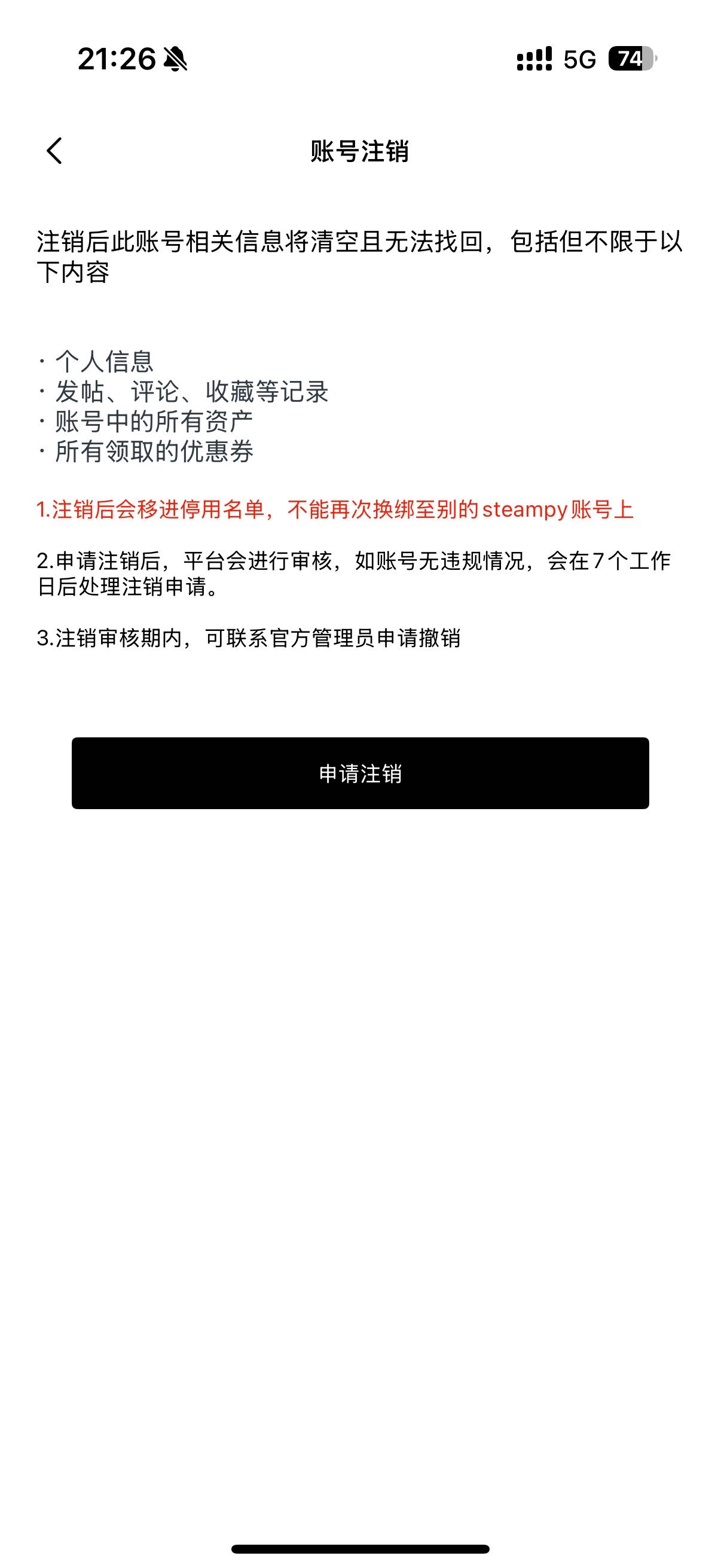Screen dimensions: 721x1568
Task: Tap the 申请注销 button
Action: point(360,773)
